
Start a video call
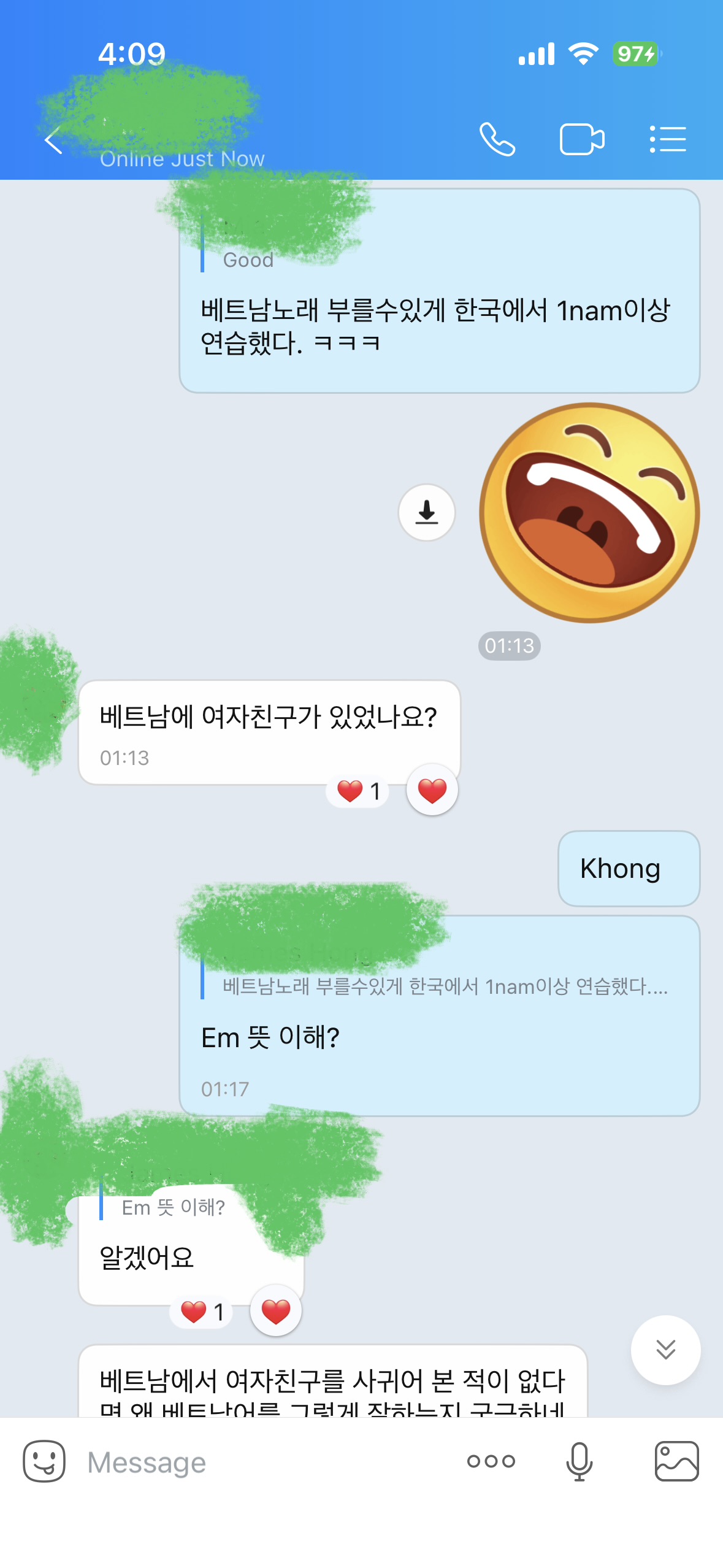[x=581, y=139]
